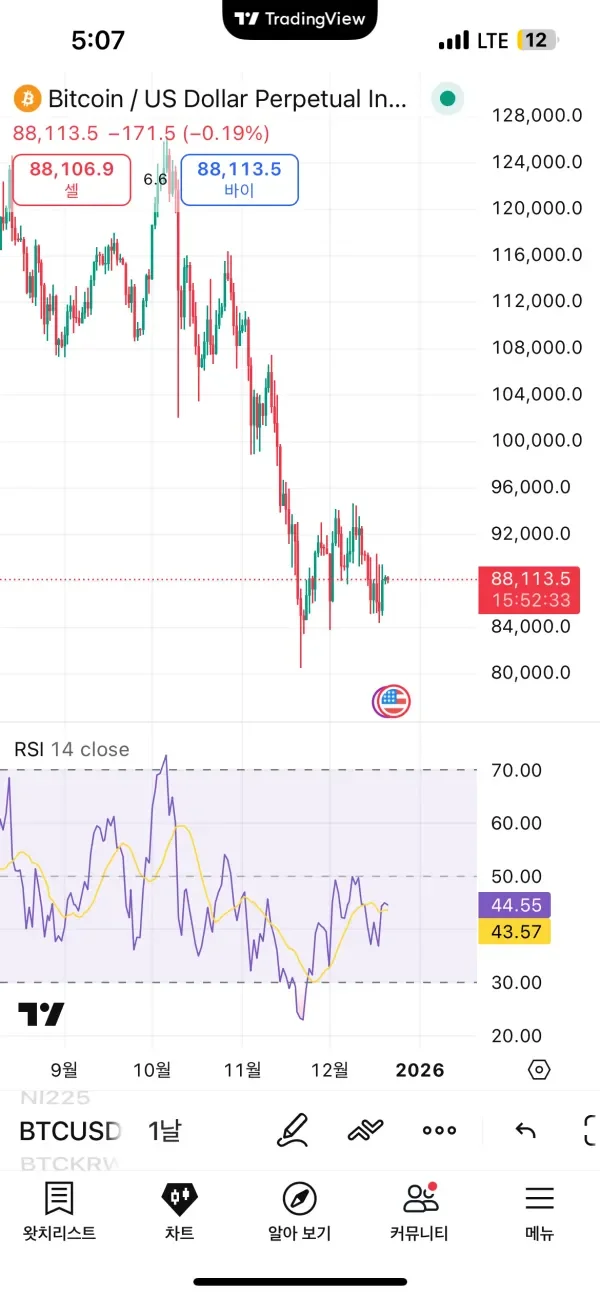
Task: Tap the US flag economic event marker
Action: pyautogui.click(x=394, y=702)
